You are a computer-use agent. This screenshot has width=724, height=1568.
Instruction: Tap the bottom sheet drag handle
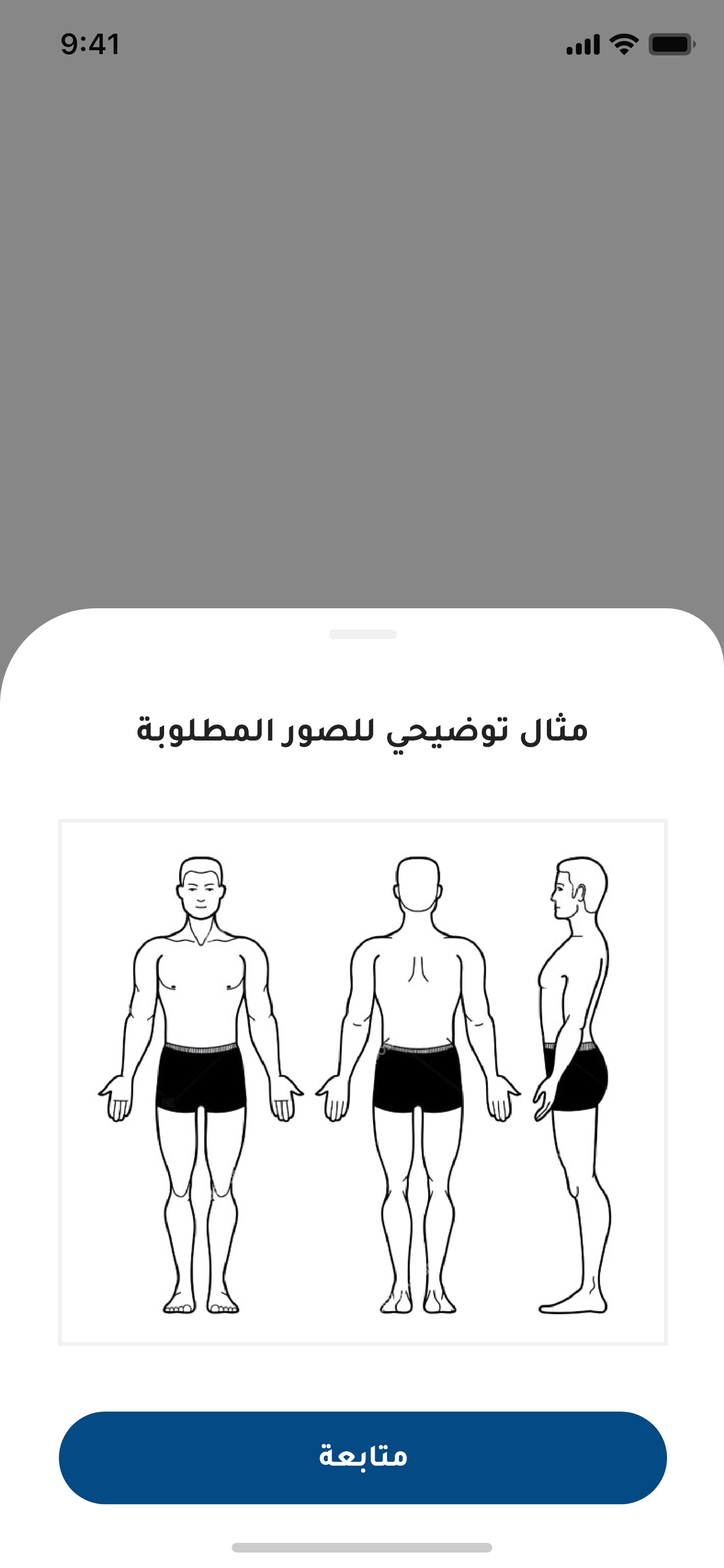(x=362, y=634)
